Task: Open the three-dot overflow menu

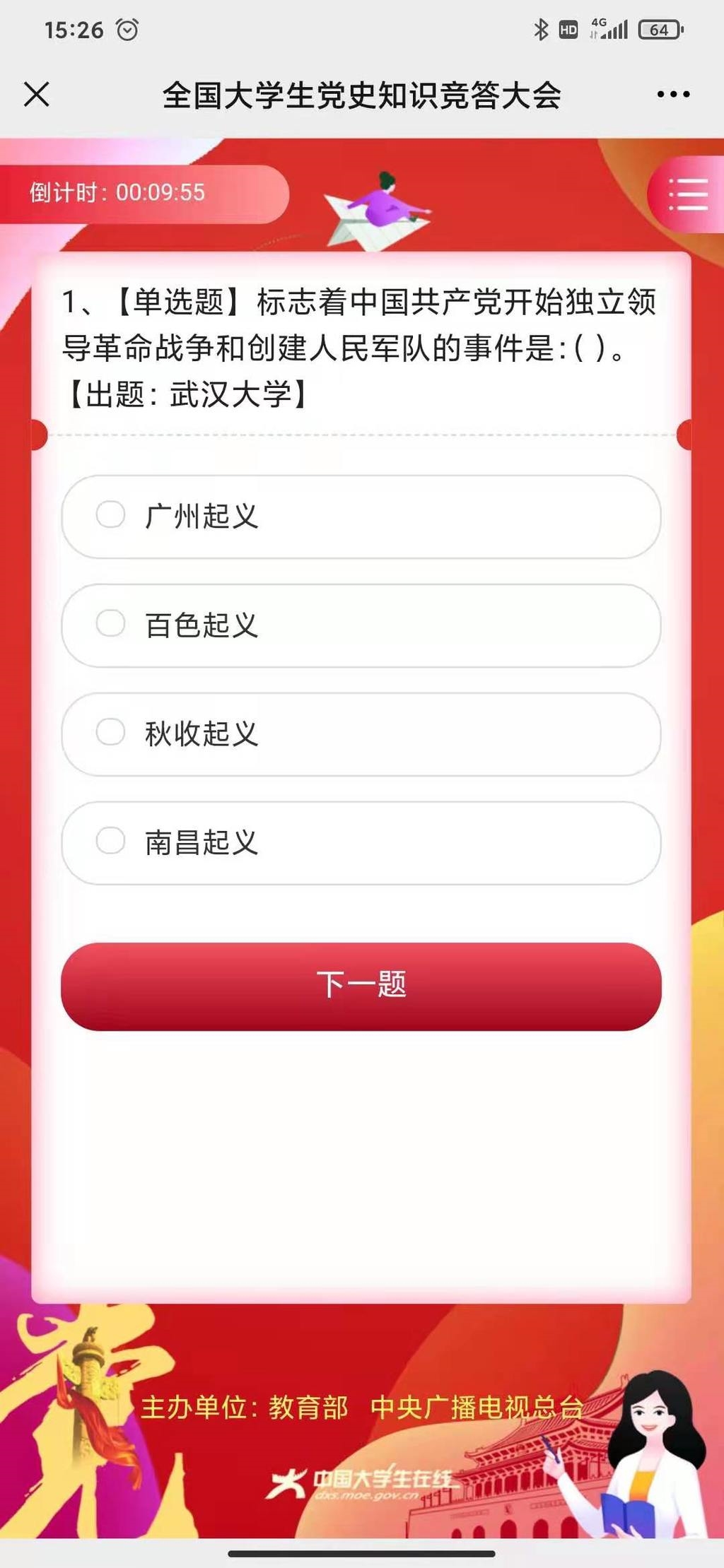Action: pos(672,94)
